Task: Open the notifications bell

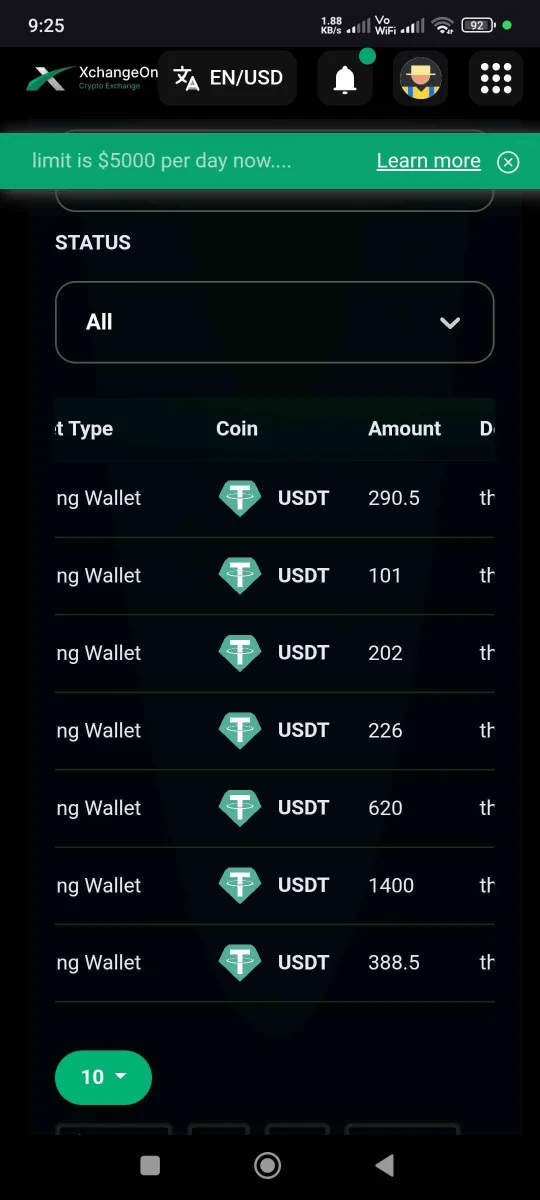Action: coord(346,78)
